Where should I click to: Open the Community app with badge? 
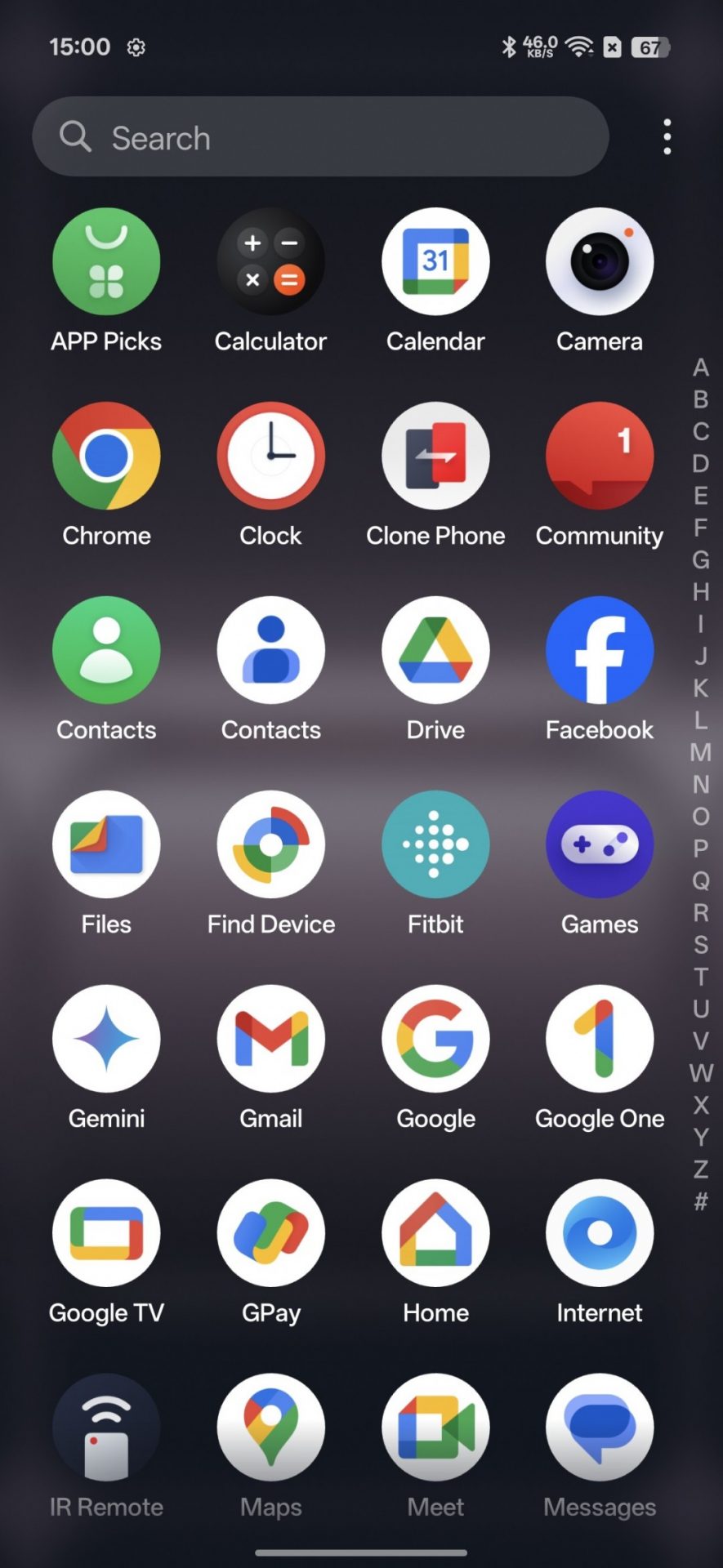600,456
